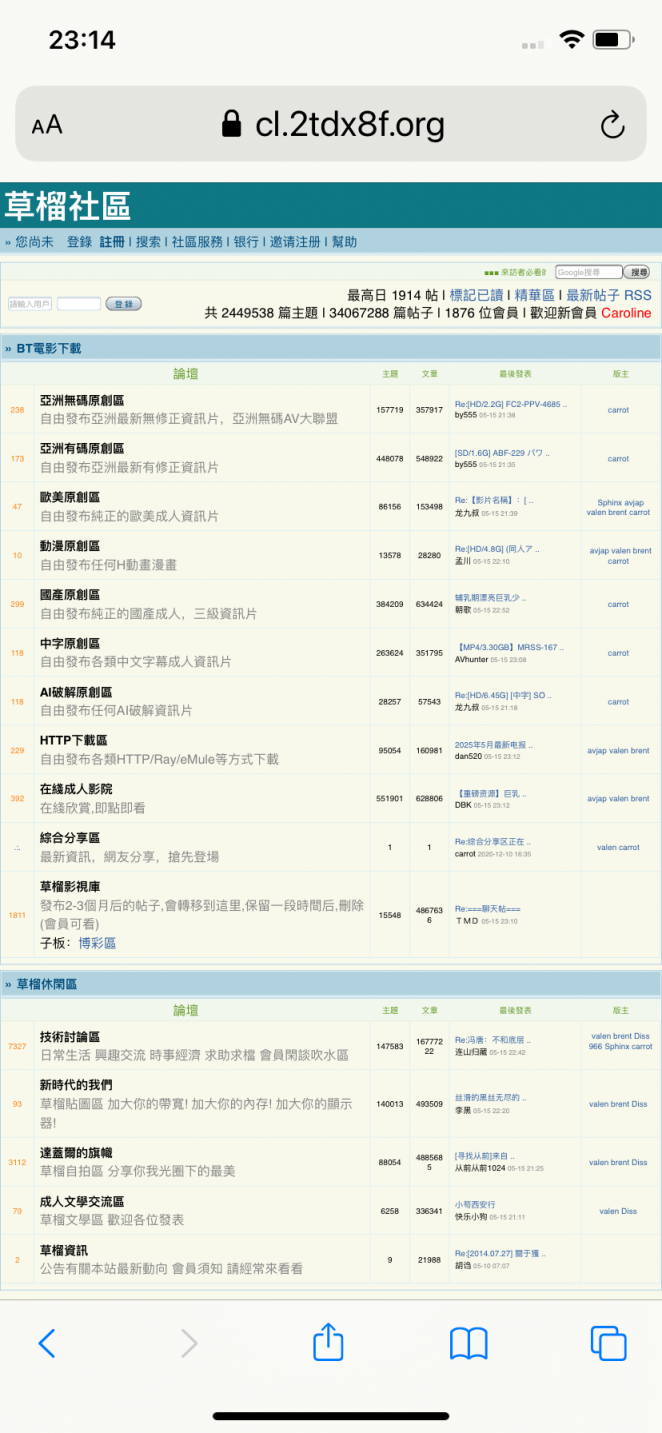The height and width of the screenshot is (1433, 662).
Task: Open the 搜索 link in top menu
Action: [148, 242]
